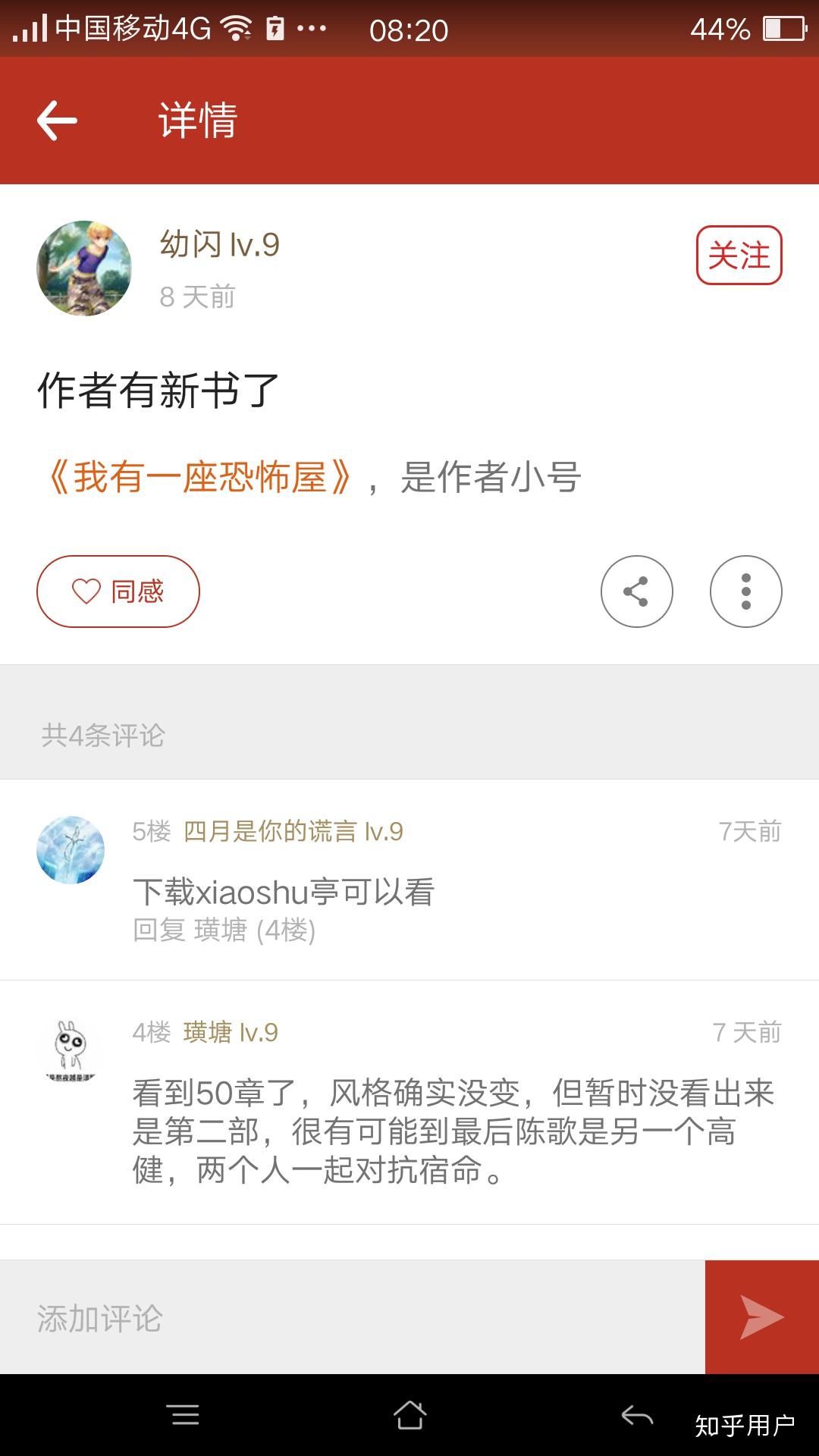Tap the heart icon in 同感 button
Image resolution: width=819 pixels, height=1456 pixels.
coord(86,591)
